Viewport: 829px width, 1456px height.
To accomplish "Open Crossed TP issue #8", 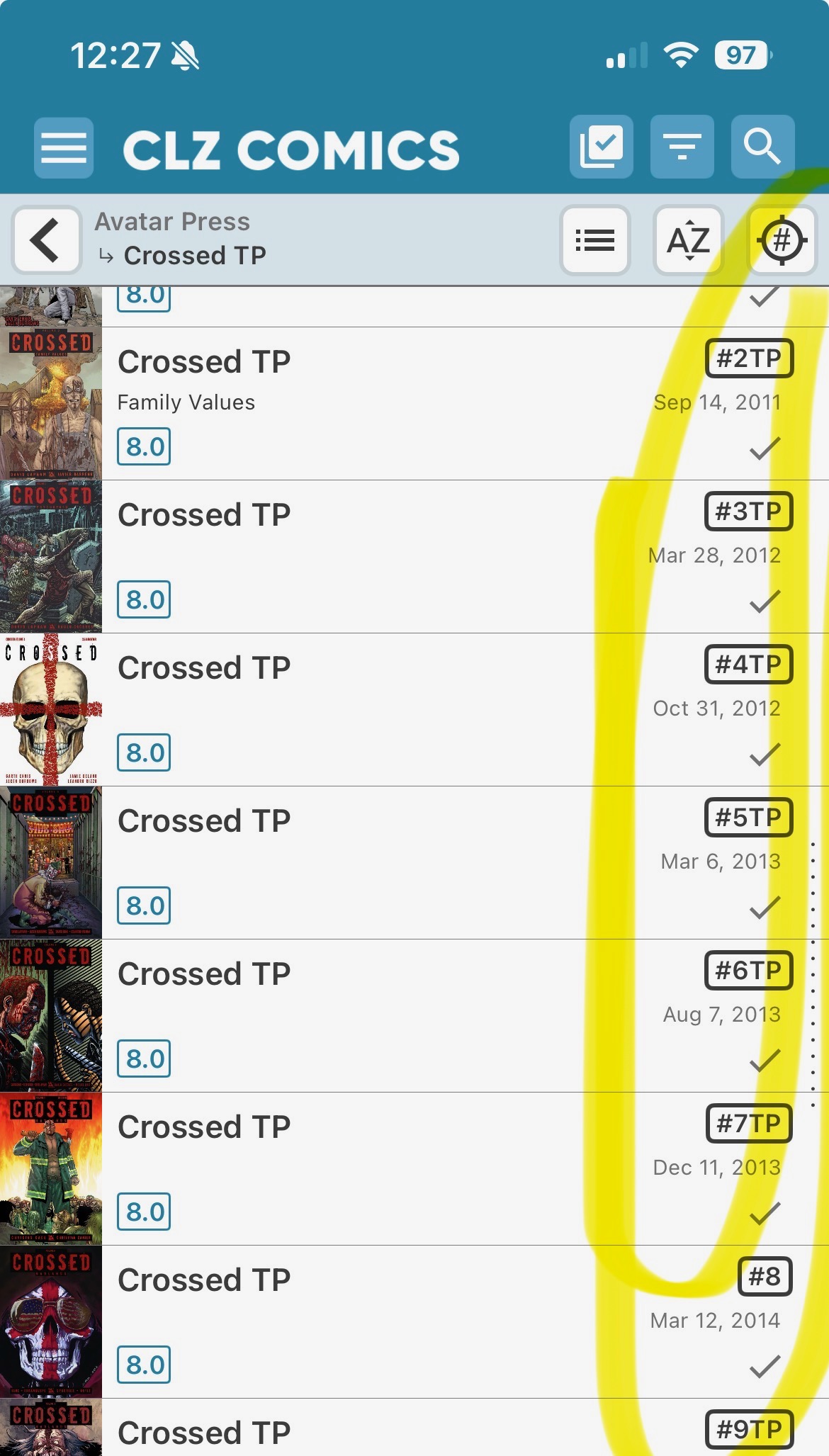I will tap(354, 1321).
